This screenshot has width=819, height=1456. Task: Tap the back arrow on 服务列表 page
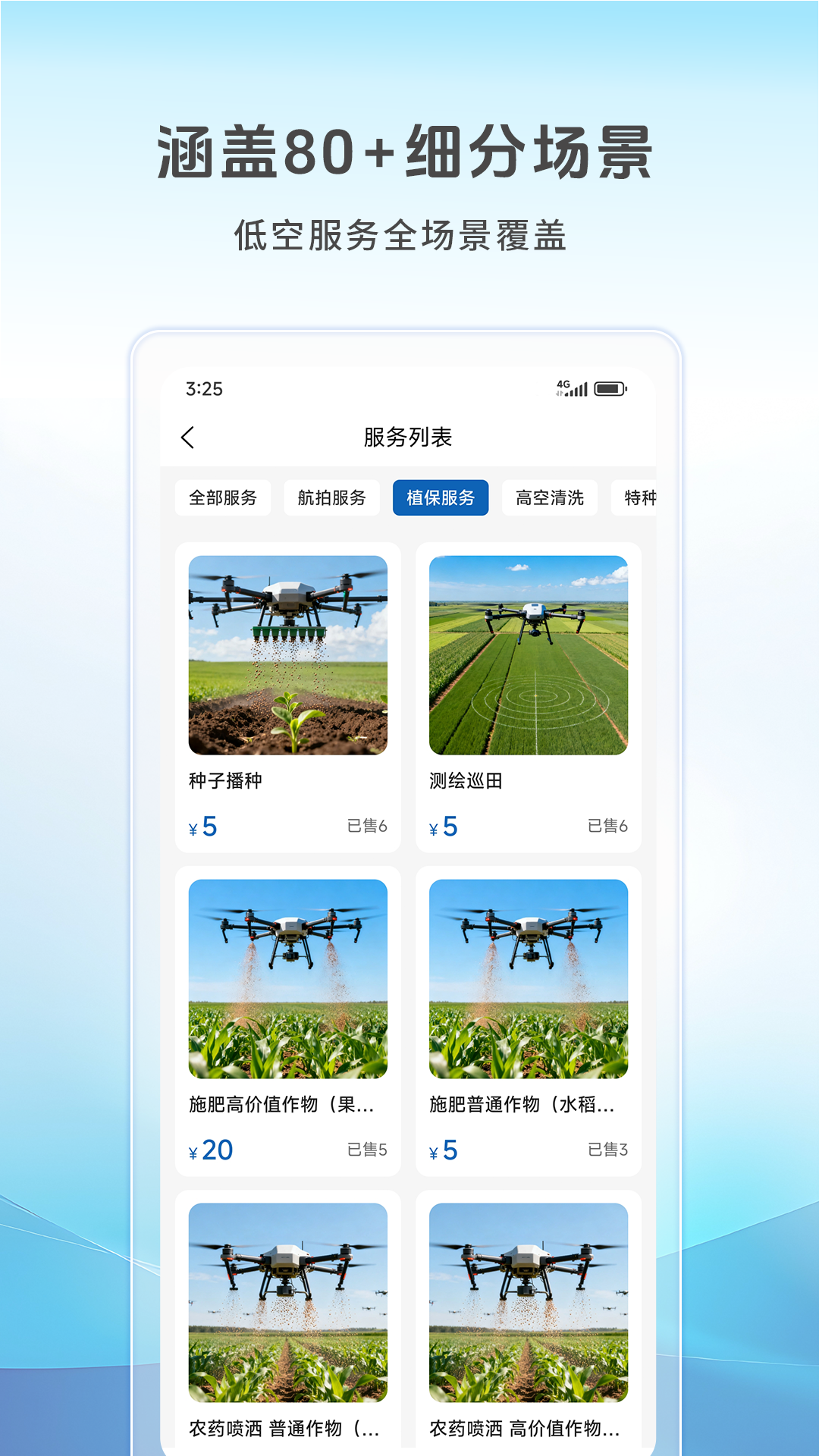coord(188,437)
